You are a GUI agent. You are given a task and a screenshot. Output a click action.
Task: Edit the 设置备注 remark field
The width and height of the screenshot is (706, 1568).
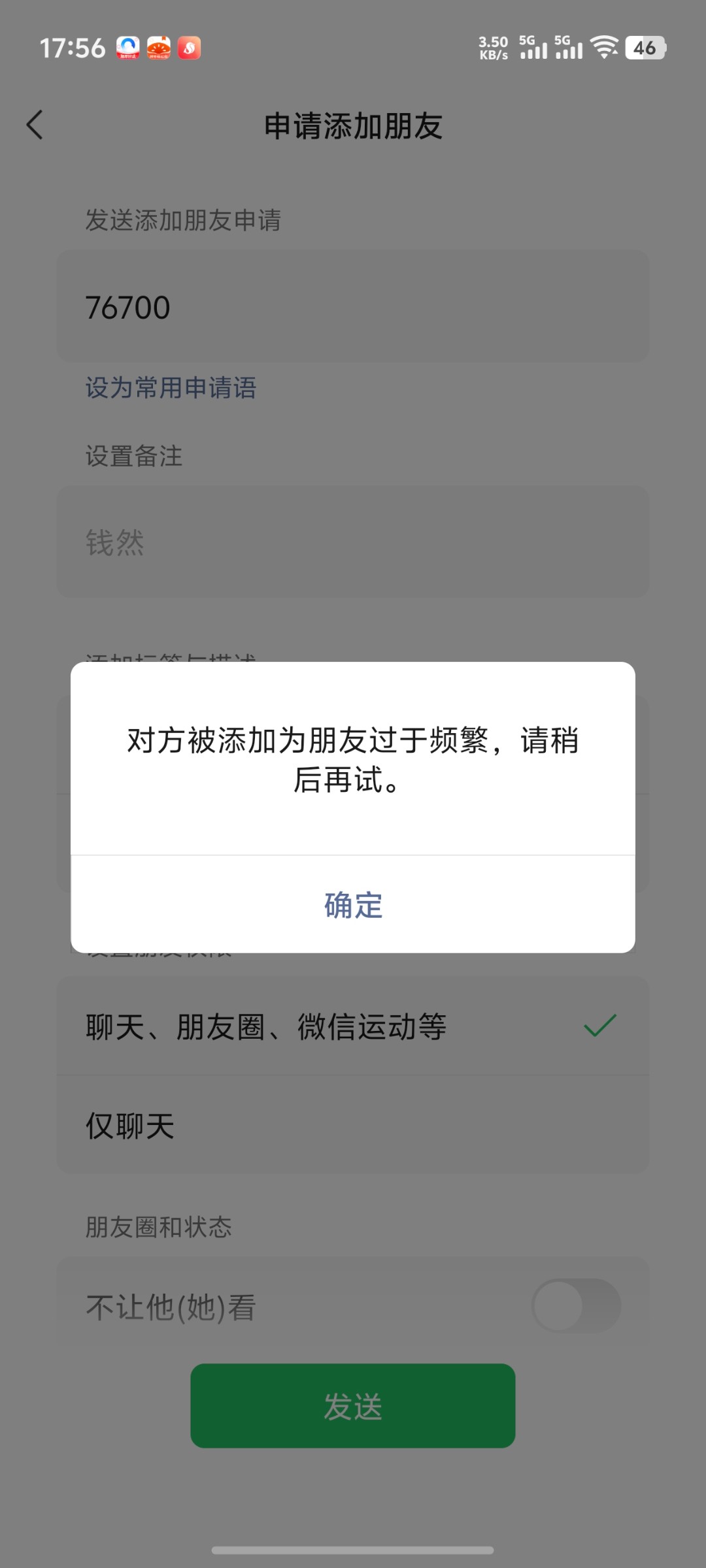click(x=353, y=542)
